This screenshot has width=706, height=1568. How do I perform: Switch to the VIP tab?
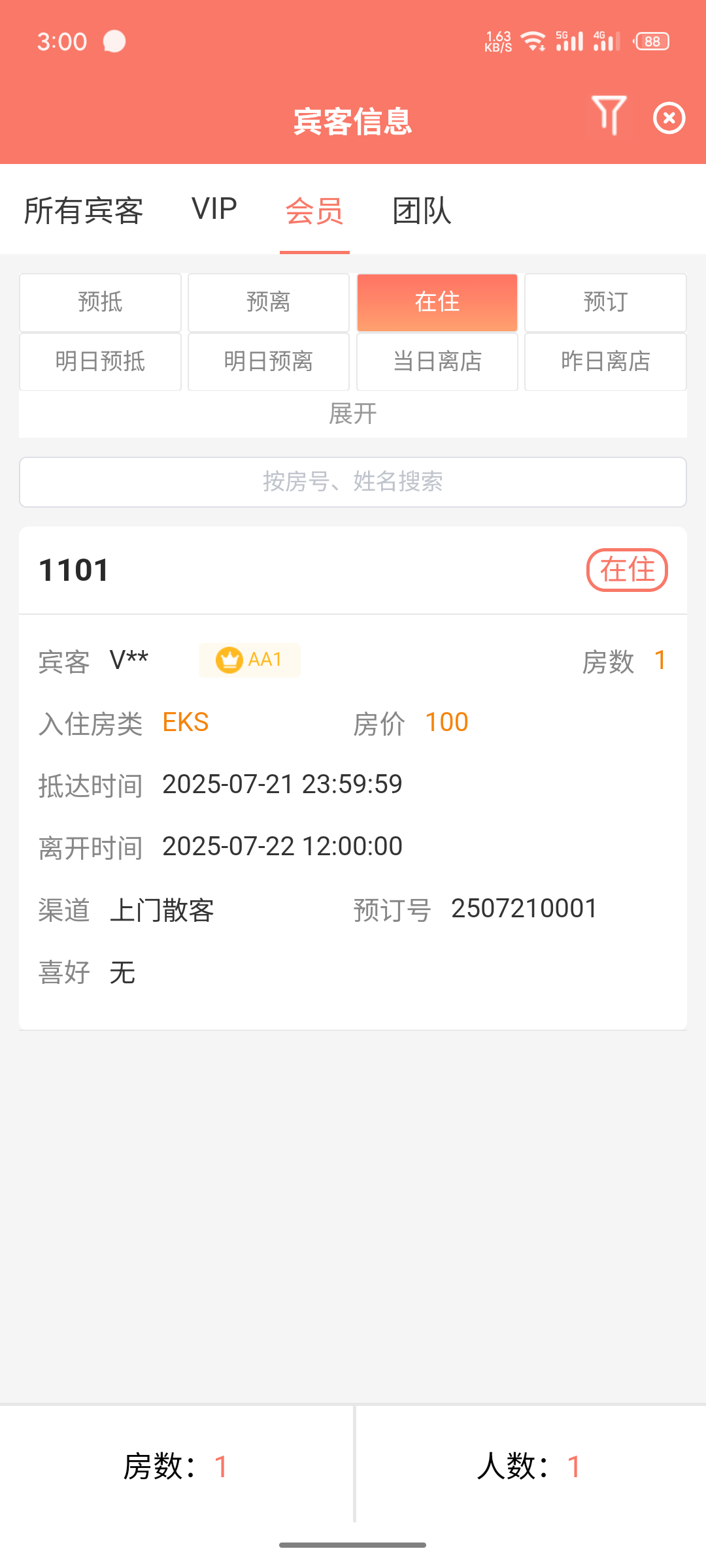tap(214, 209)
